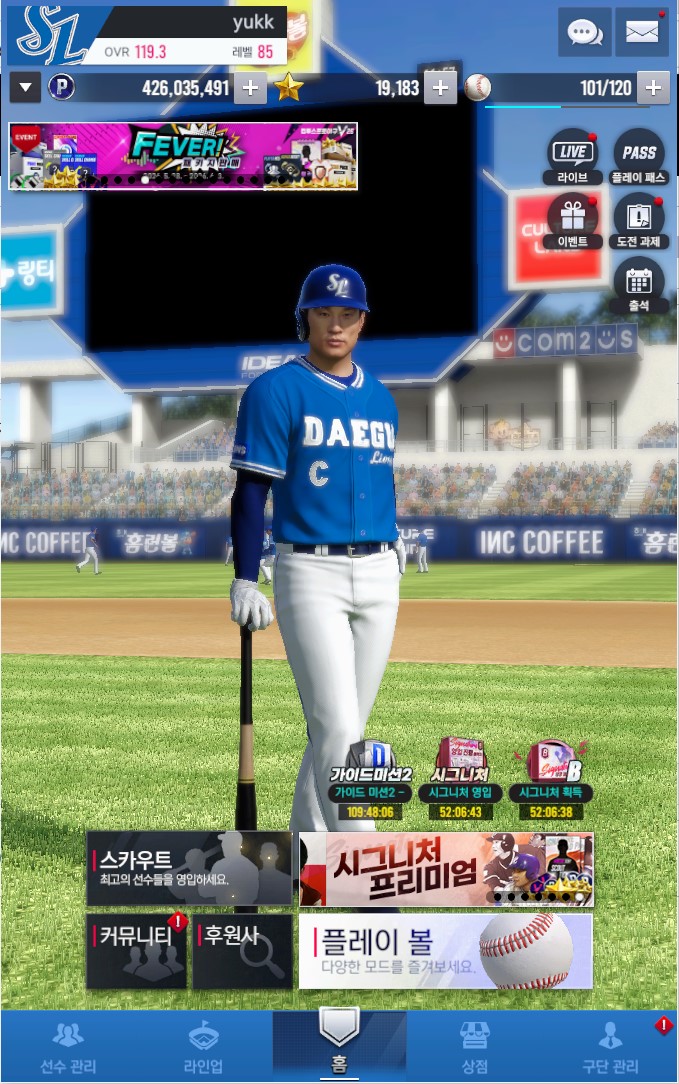Open the 이벤트 gift icon

click(573, 221)
